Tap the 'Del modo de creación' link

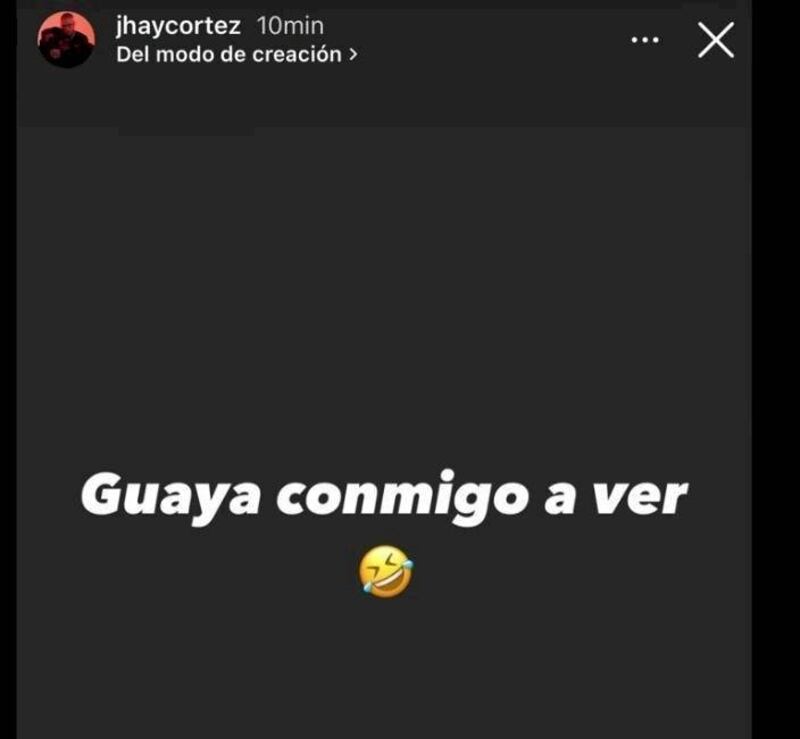coord(236,55)
